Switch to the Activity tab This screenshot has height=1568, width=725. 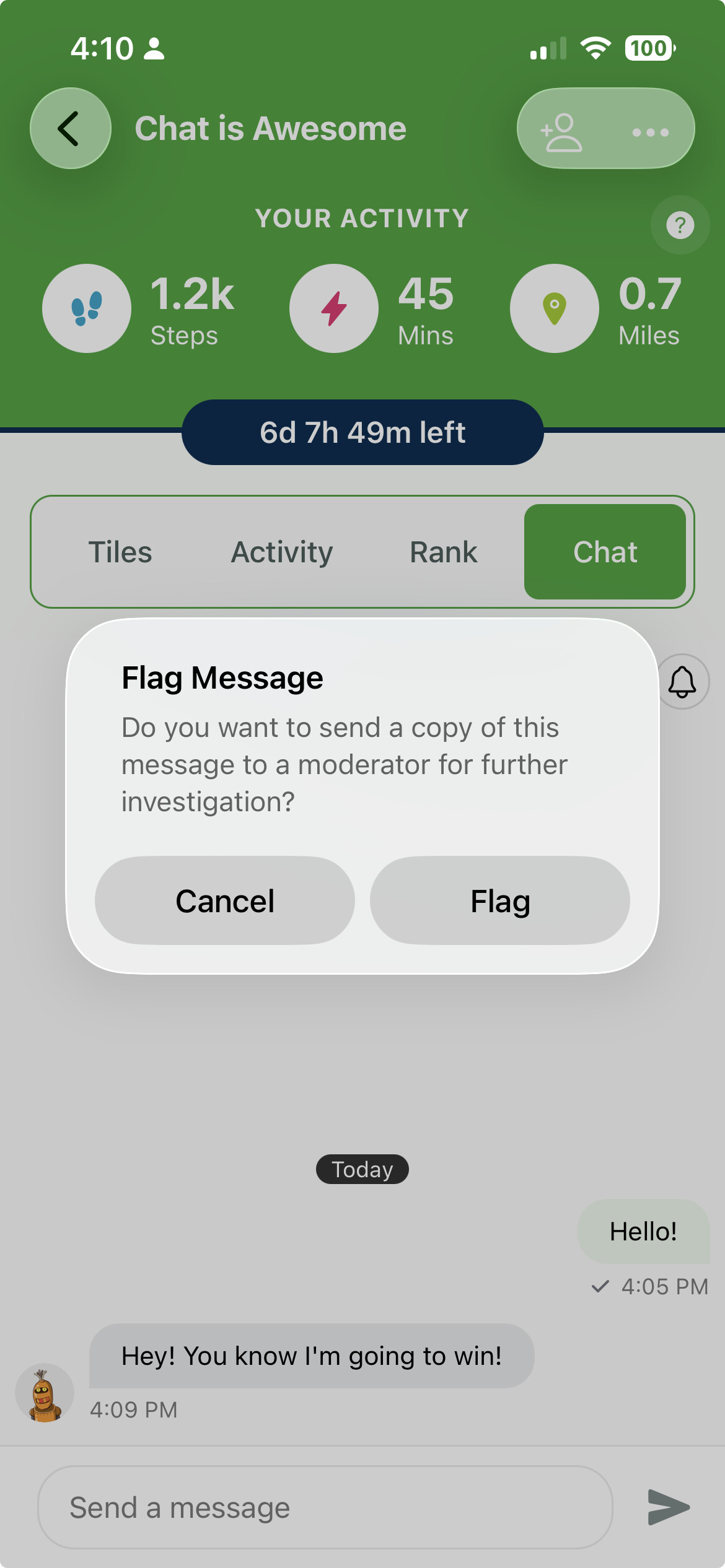(282, 552)
